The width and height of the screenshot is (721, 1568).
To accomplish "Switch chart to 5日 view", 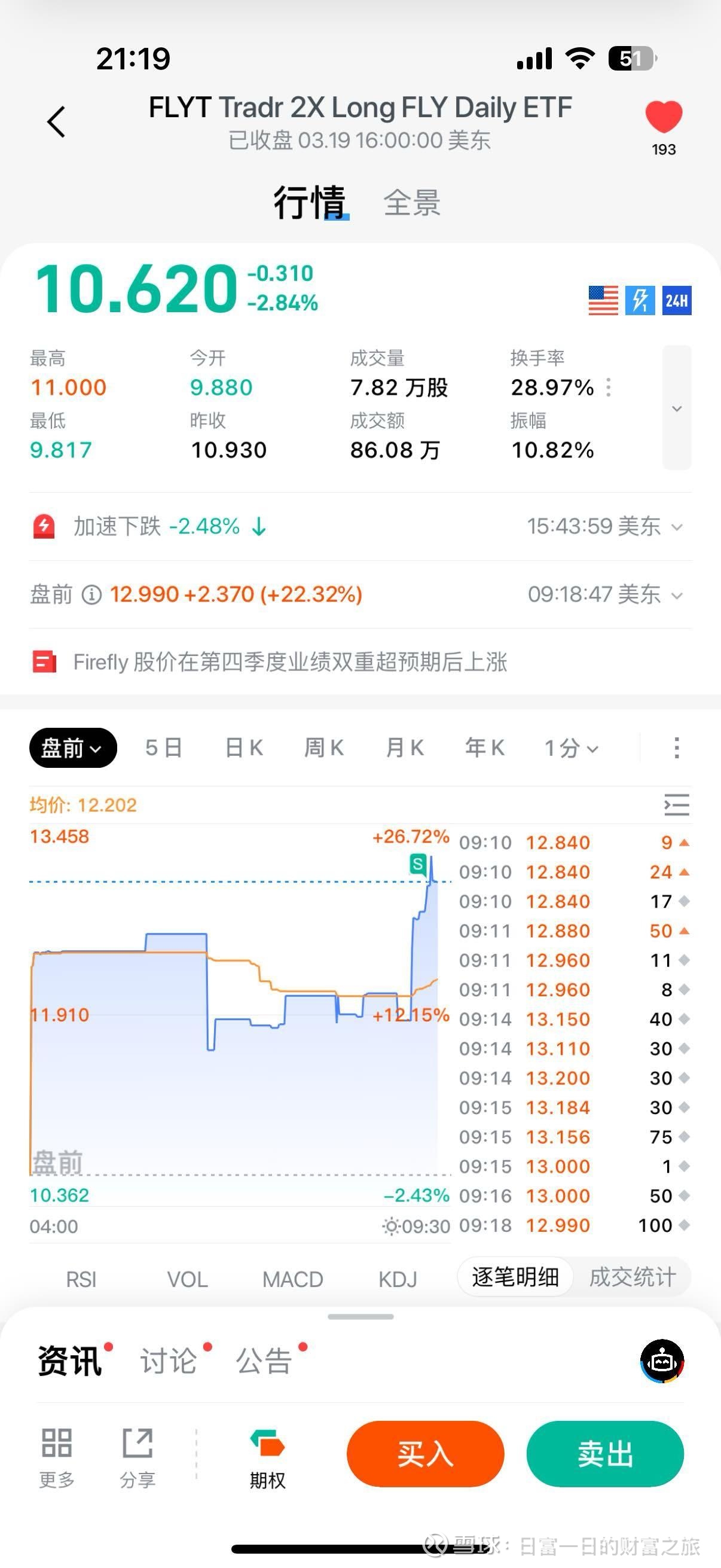I will point(164,748).
